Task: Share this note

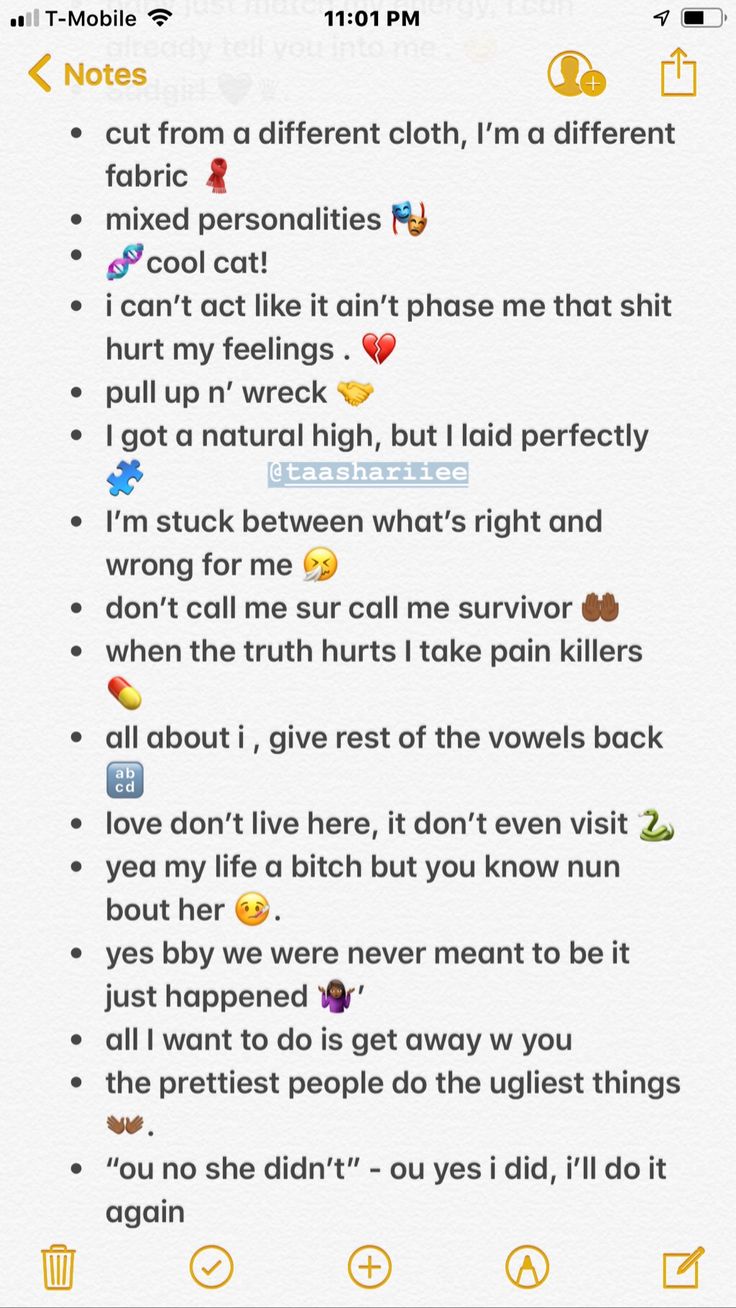Action: [678, 72]
